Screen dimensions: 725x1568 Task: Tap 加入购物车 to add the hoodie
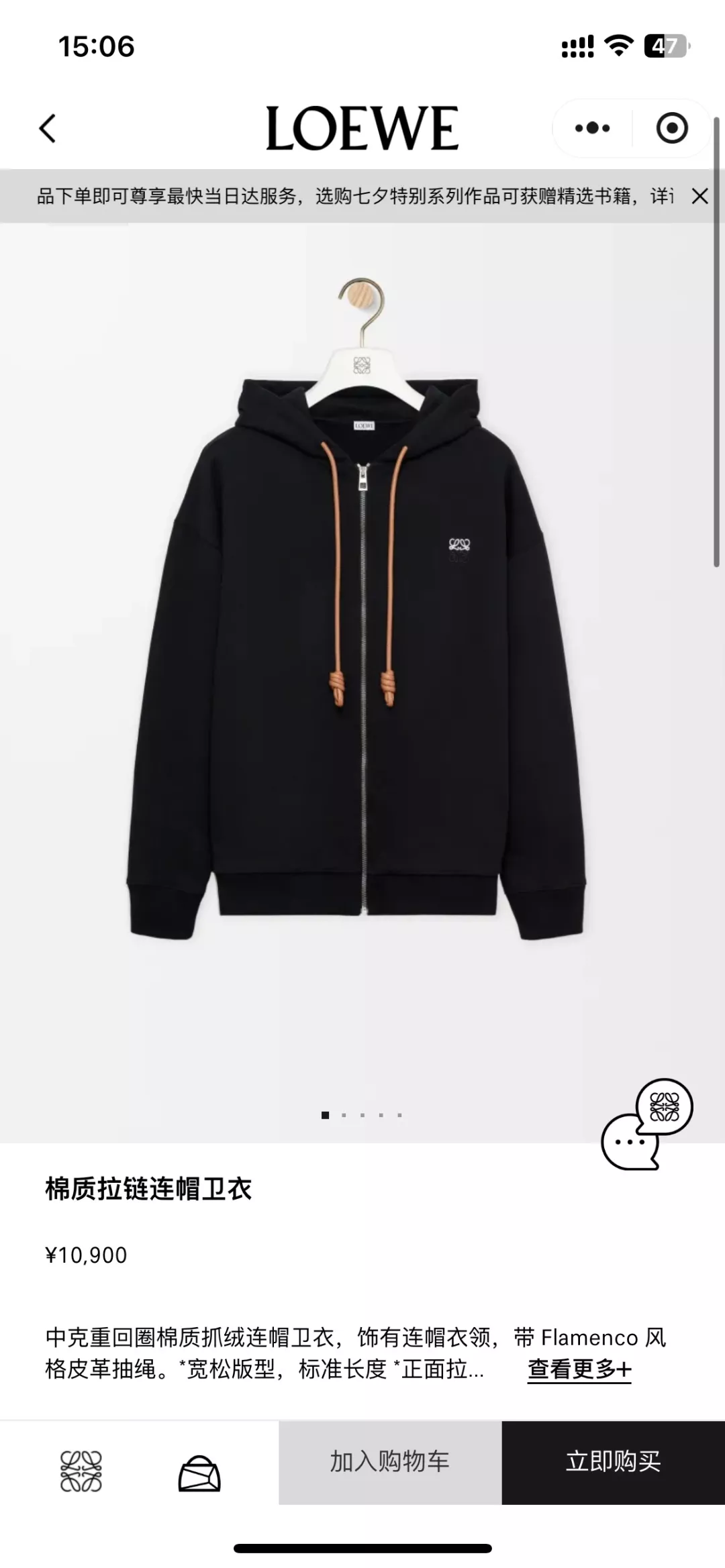tap(390, 1462)
